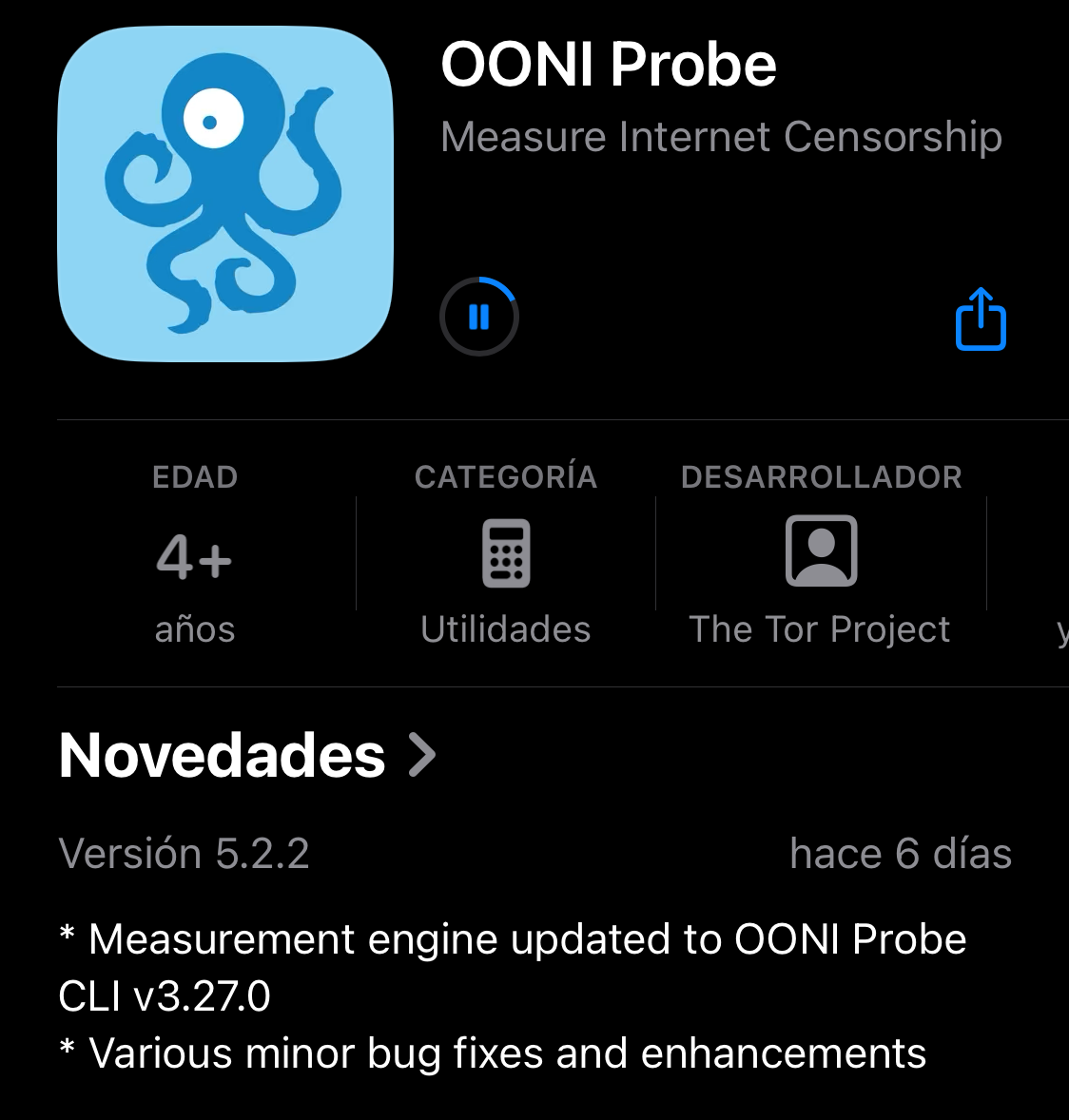View the 4+ age rating details
The height and width of the screenshot is (1120, 1069).
pyautogui.click(x=195, y=556)
